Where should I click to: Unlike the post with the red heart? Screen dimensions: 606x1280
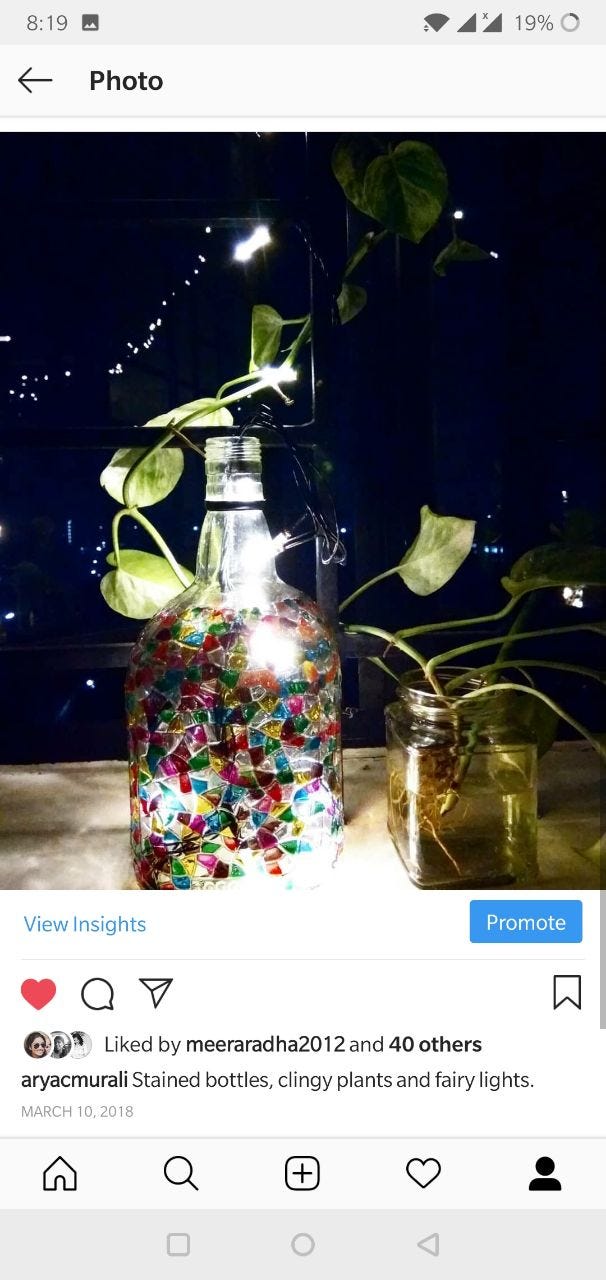click(x=39, y=993)
